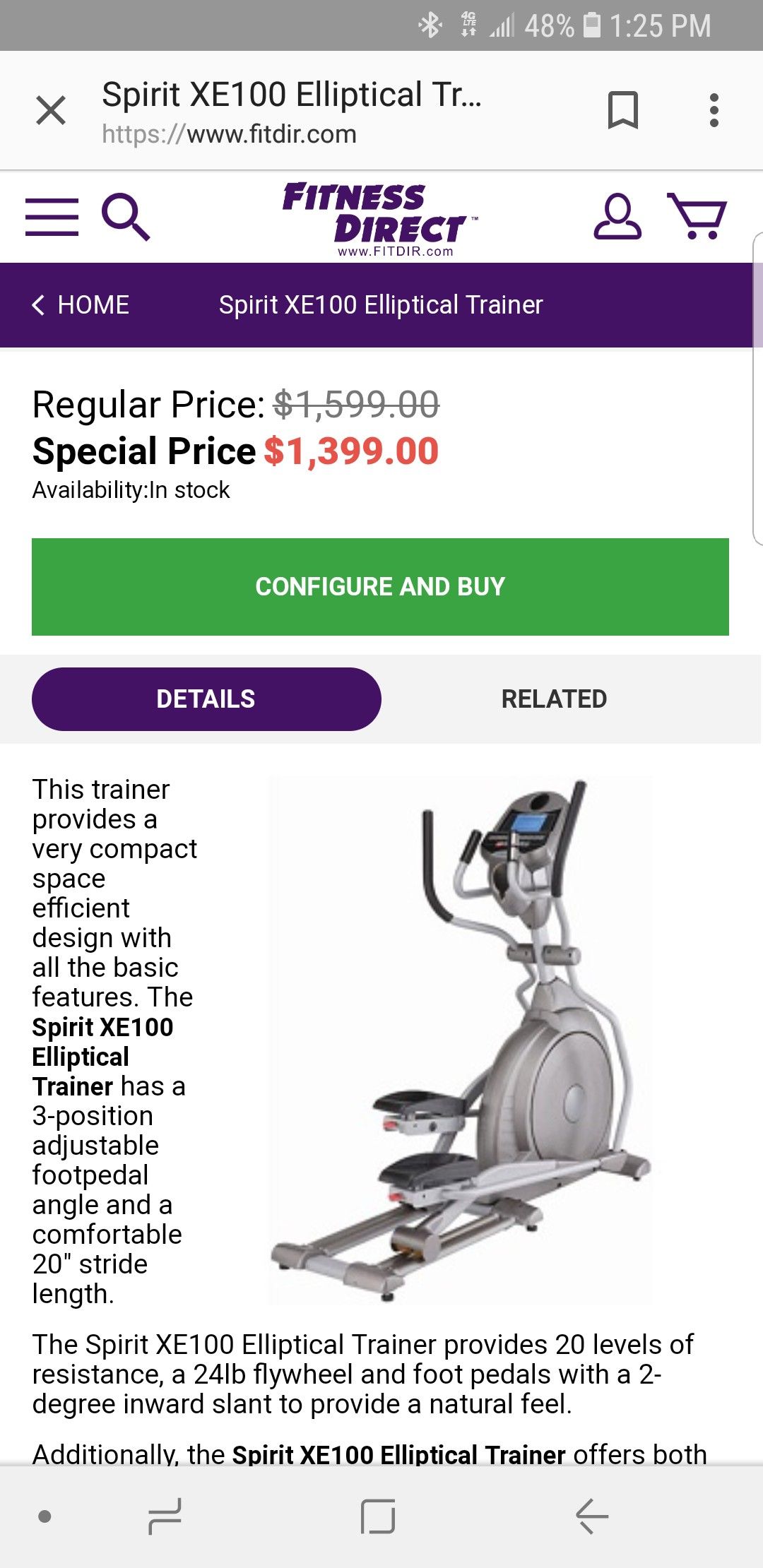Close the browser tab with X
763x1568 pixels.
[x=51, y=110]
